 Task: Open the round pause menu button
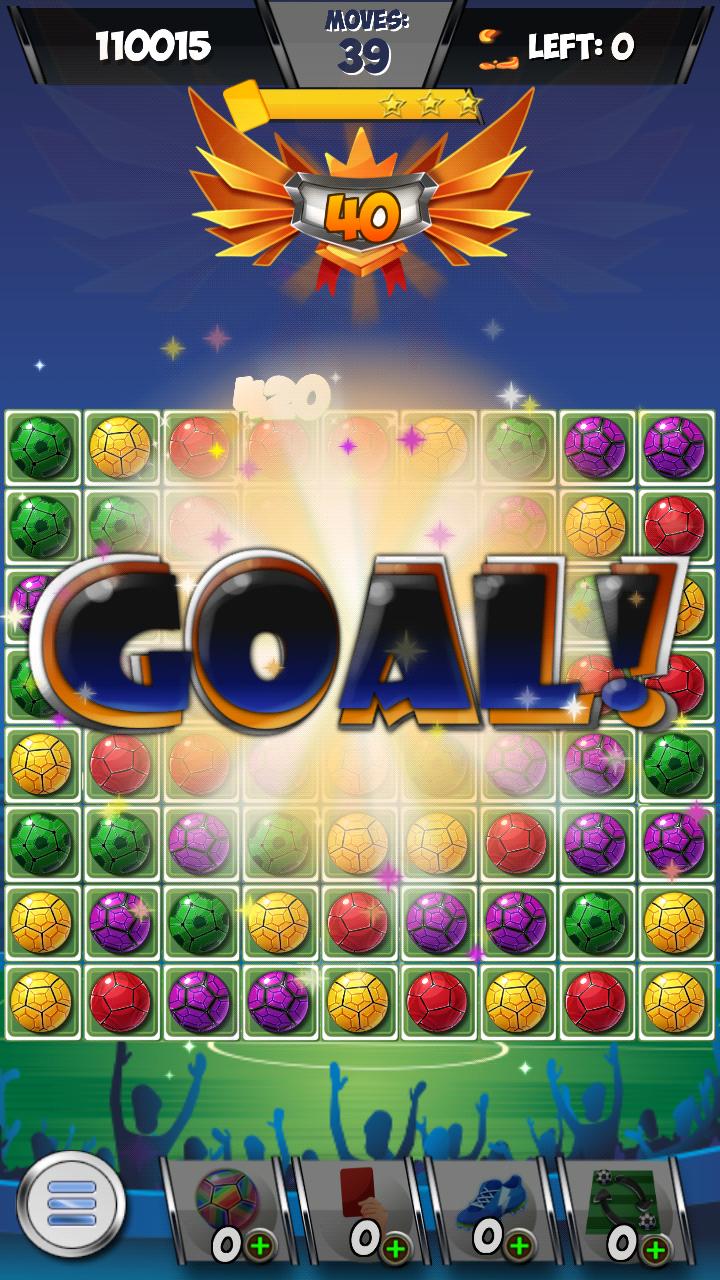pos(71,1203)
